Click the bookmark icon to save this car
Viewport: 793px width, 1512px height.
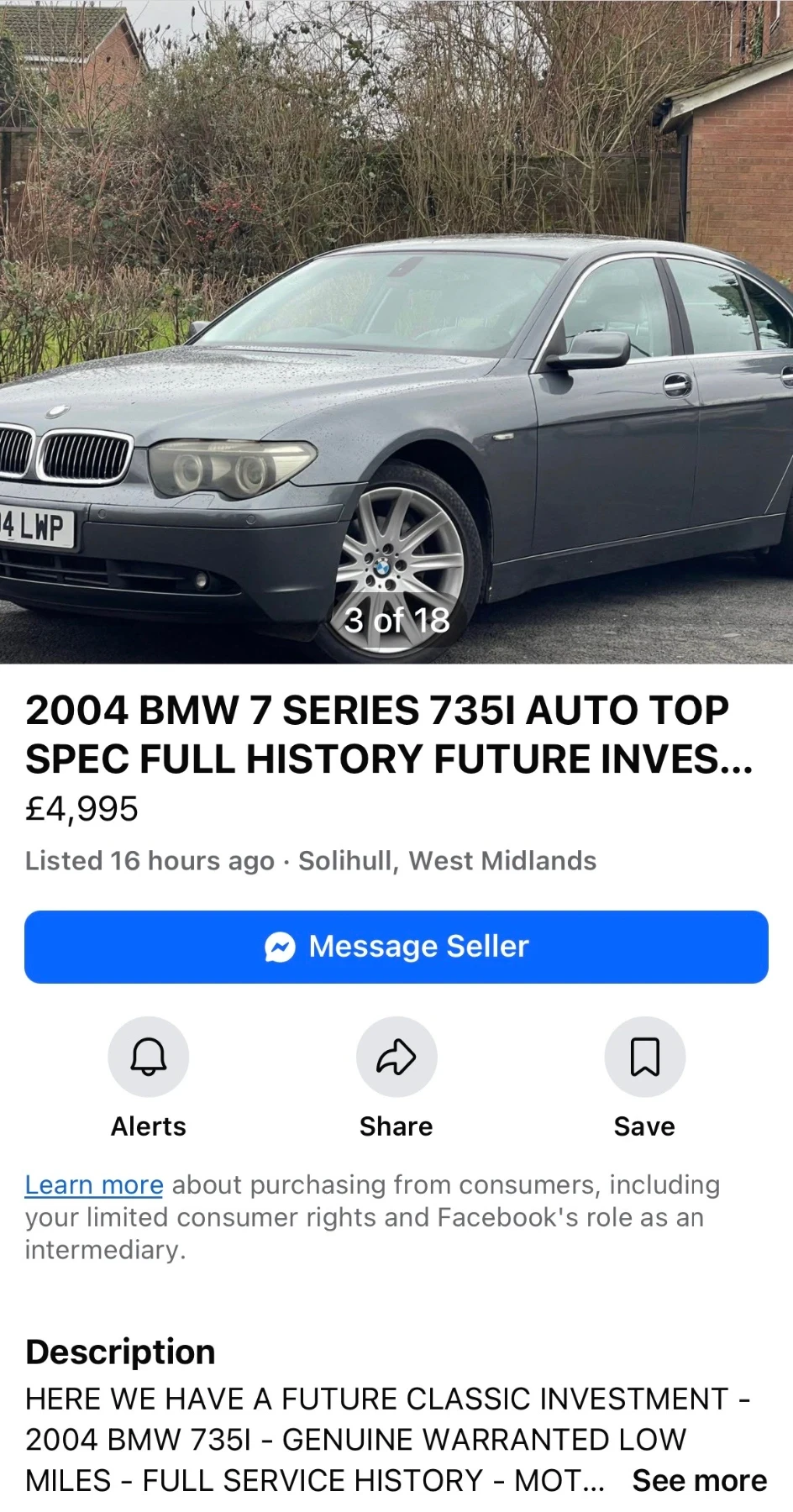(643, 1057)
